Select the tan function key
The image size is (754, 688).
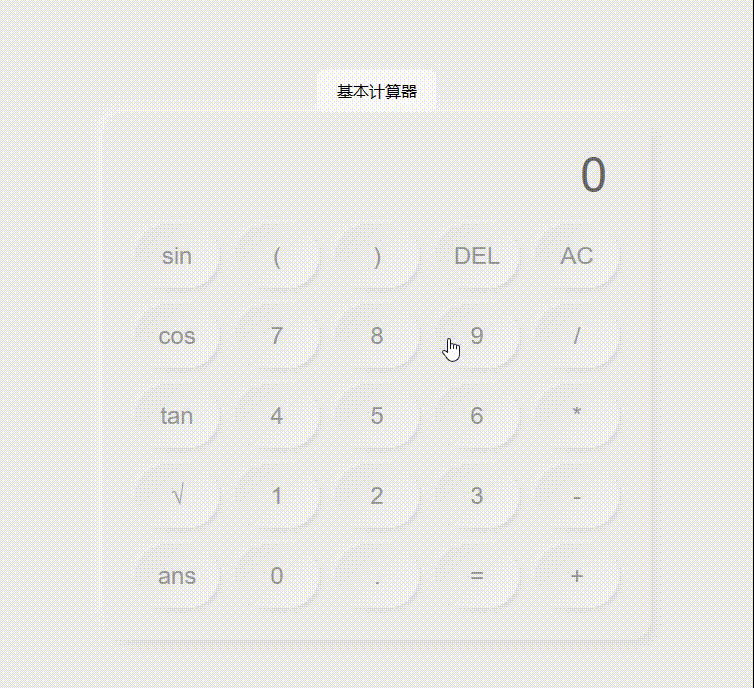(x=177, y=416)
